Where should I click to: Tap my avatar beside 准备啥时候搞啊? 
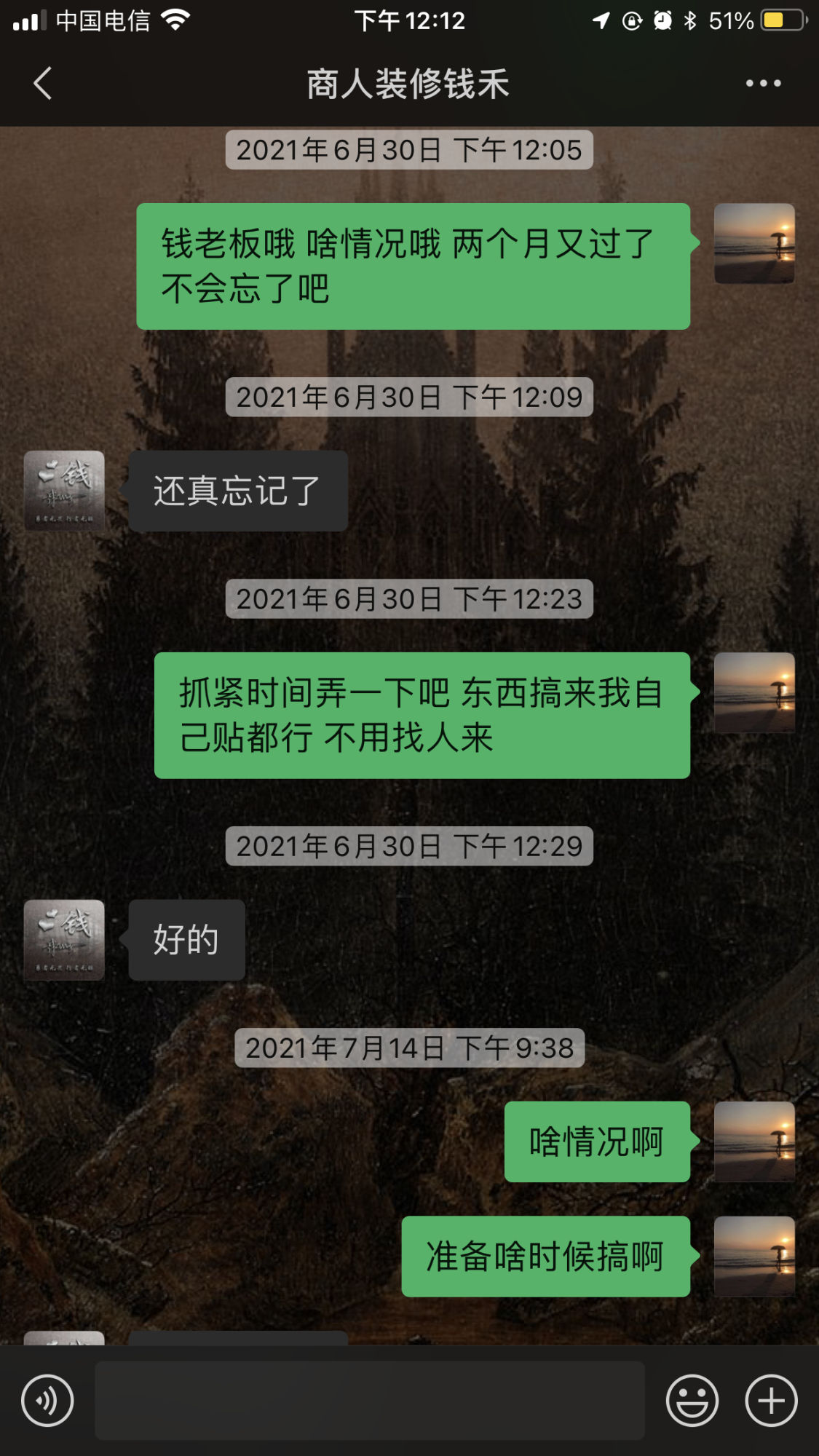coord(754,1257)
